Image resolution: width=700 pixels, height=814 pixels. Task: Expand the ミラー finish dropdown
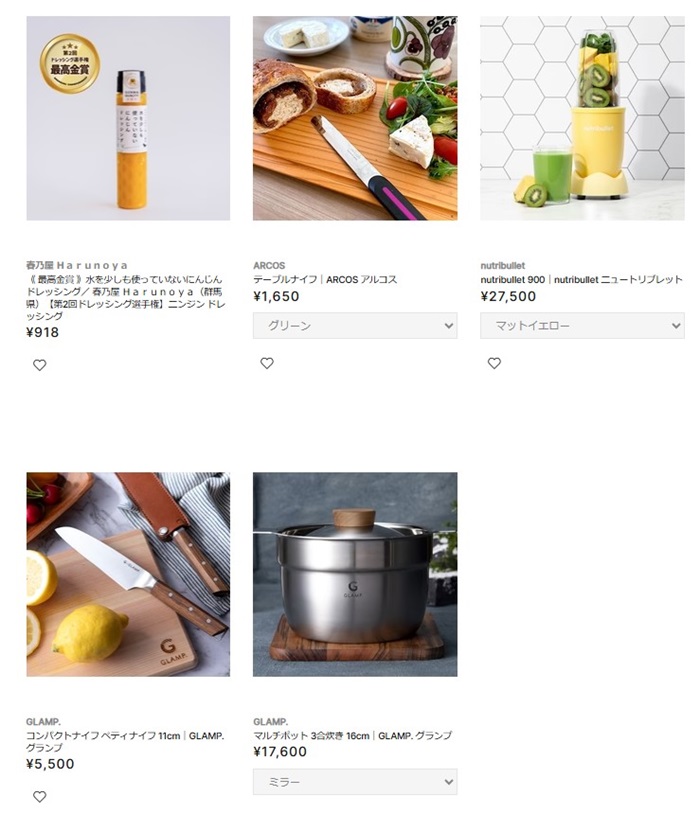pos(355,782)
